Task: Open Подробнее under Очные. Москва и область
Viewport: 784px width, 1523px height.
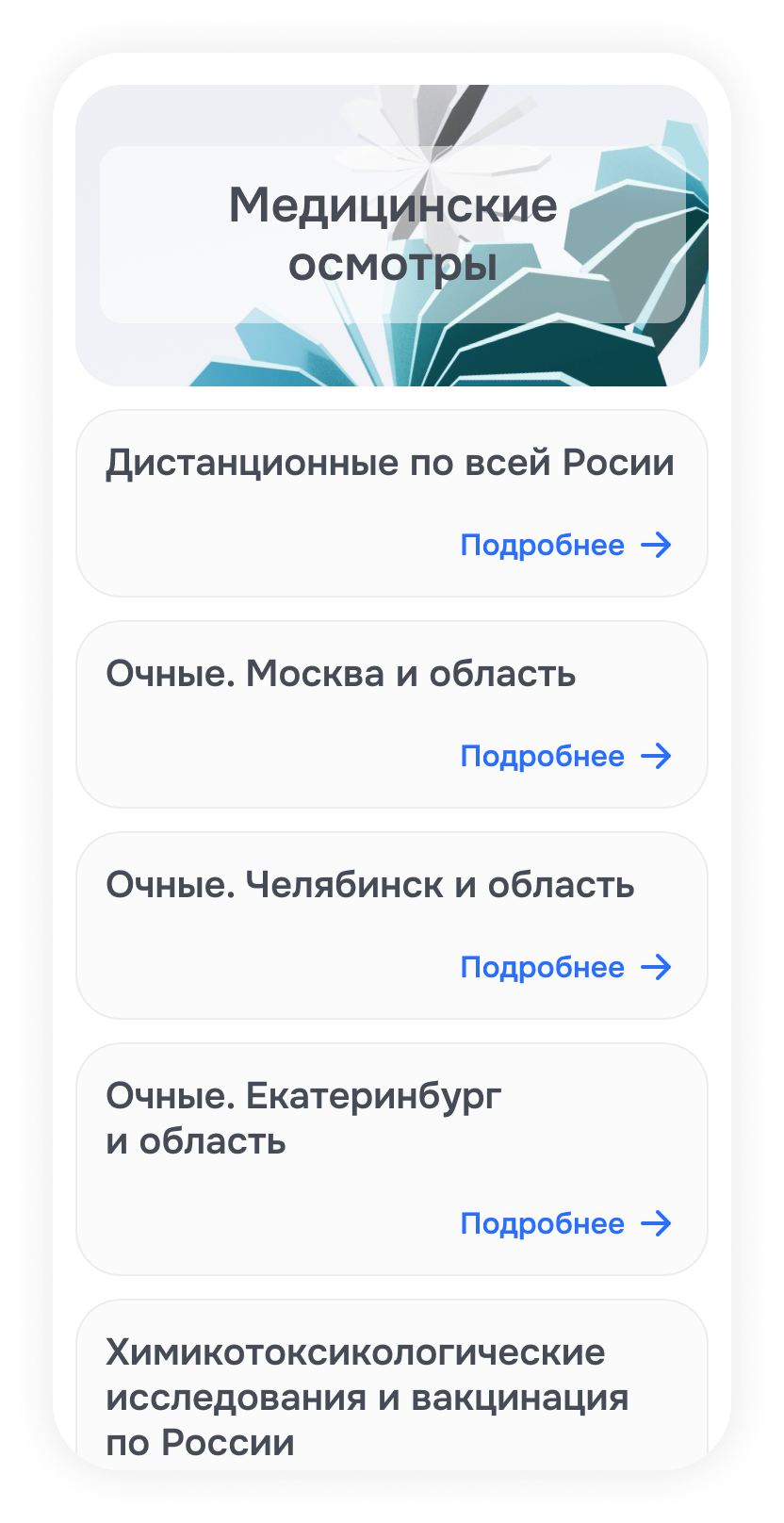Action: 565,756
